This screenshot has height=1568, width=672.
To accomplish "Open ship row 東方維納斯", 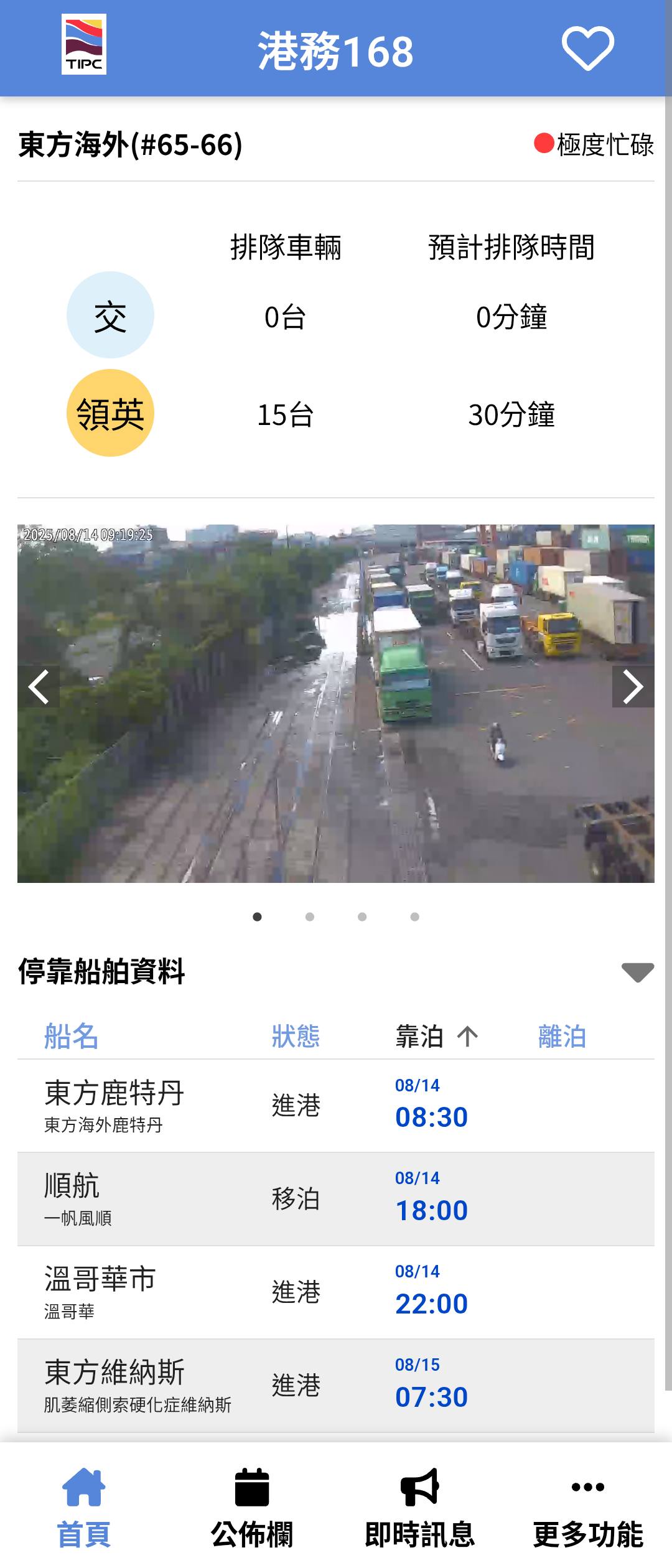I will (336, 1386).
